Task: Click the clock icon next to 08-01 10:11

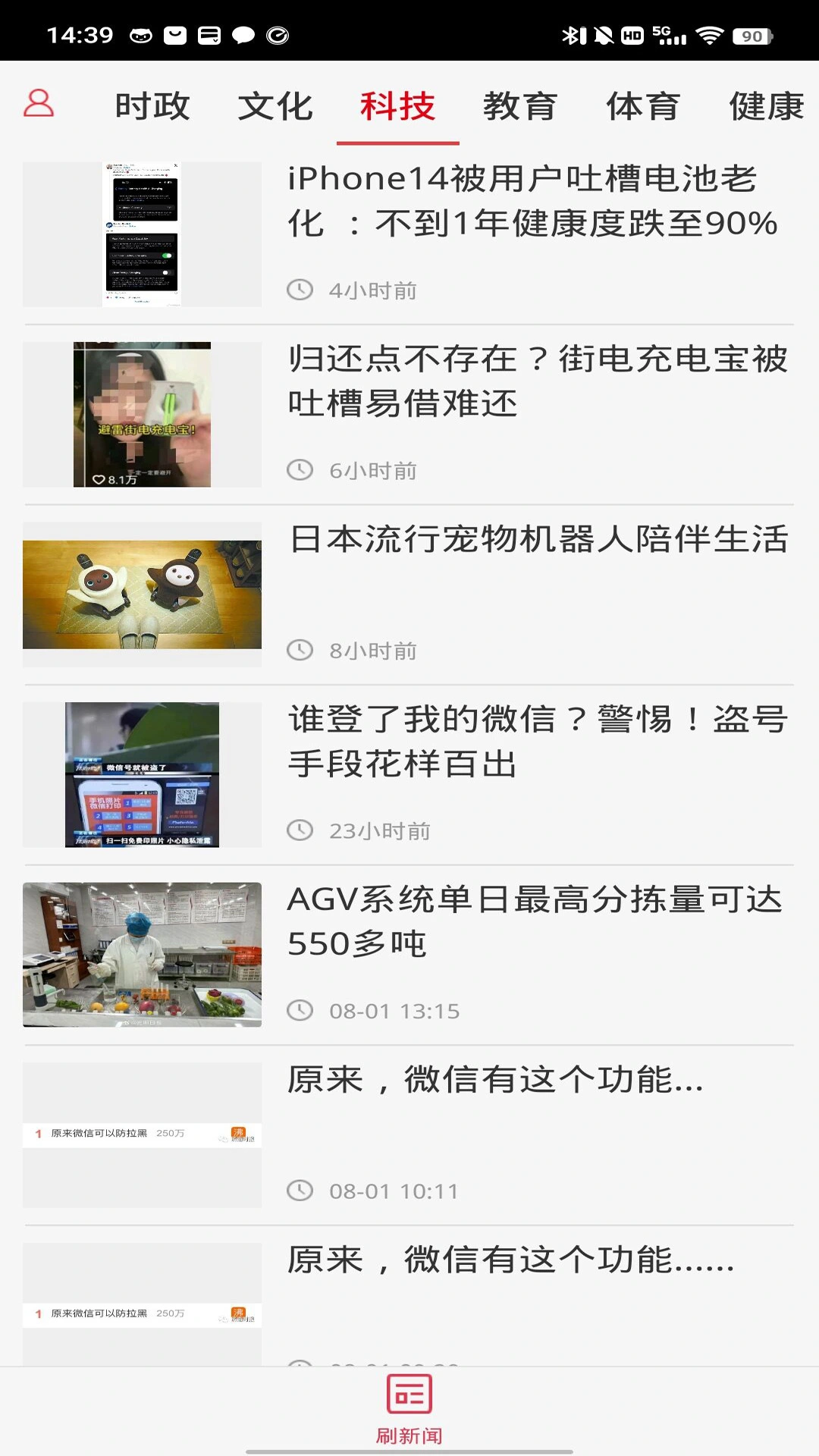Action: tap(302, 1191)
